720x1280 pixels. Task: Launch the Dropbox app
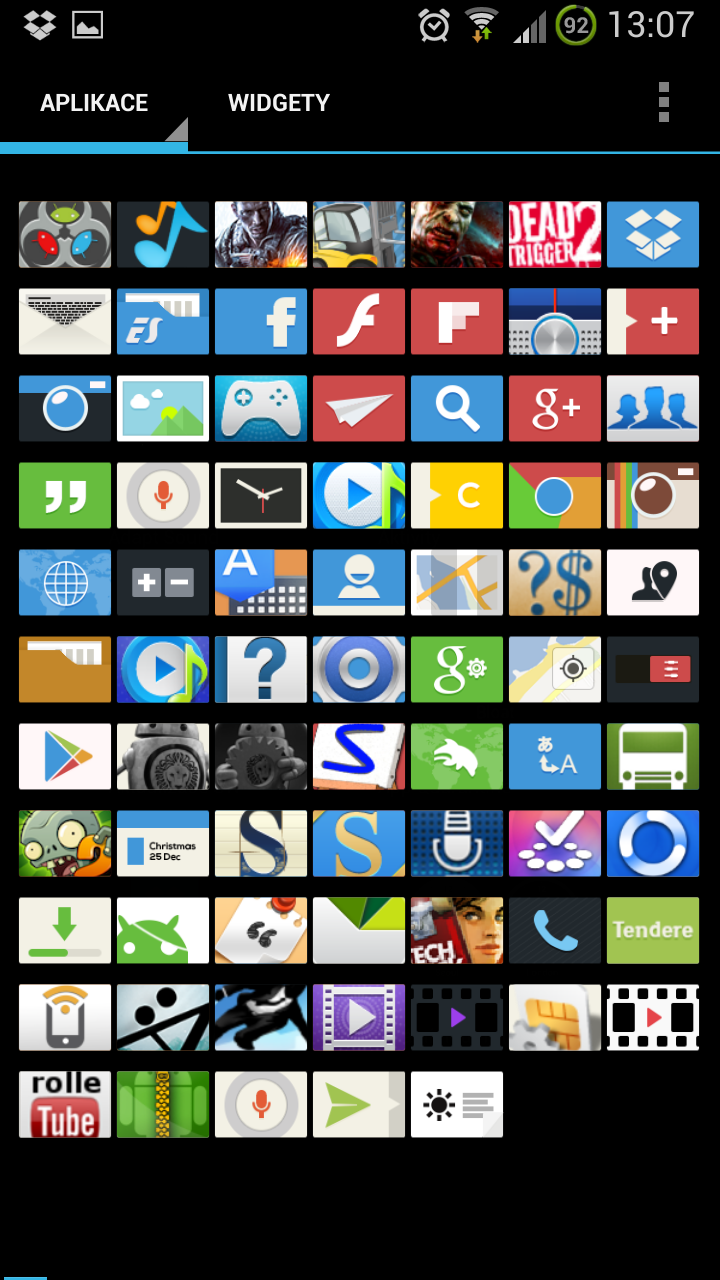[653, 234]
